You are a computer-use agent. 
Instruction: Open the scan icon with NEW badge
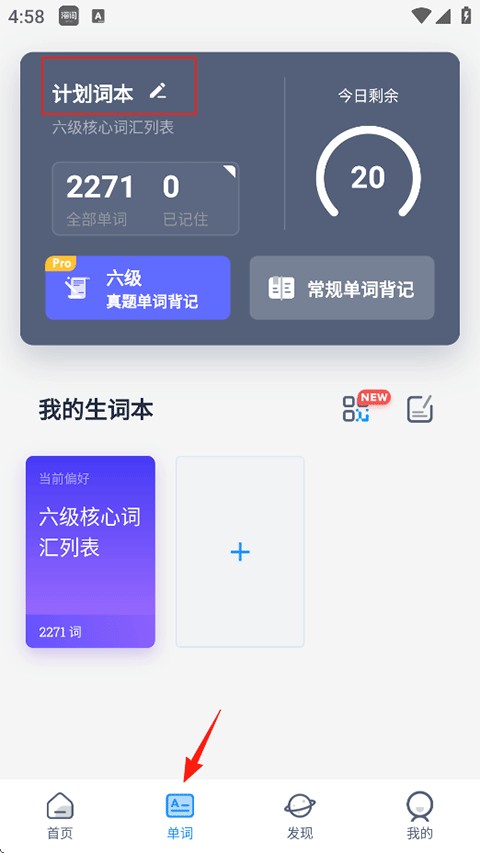click(x=356, y=409)
